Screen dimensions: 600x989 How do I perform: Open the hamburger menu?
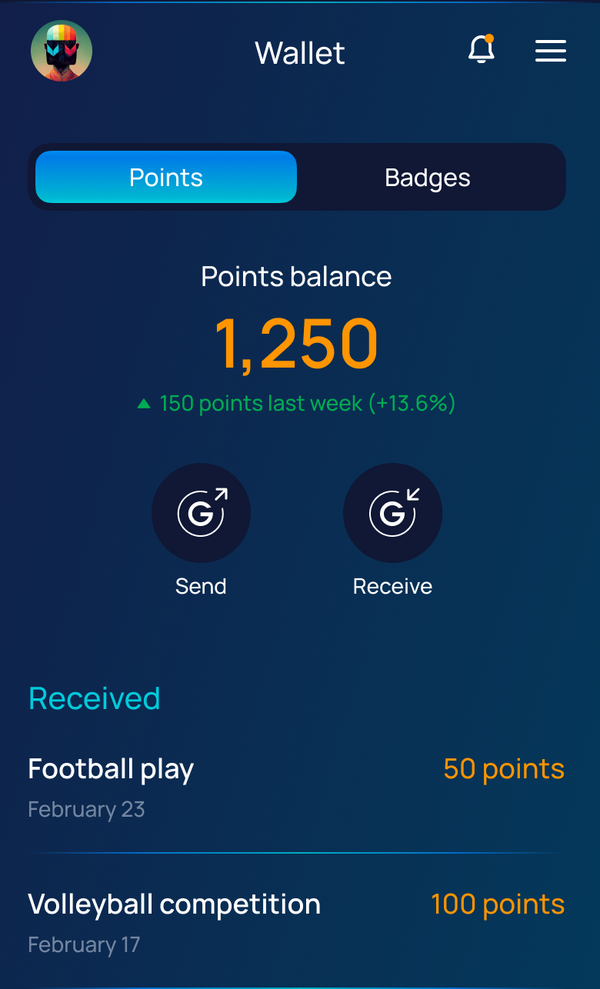tap(550, 51)
